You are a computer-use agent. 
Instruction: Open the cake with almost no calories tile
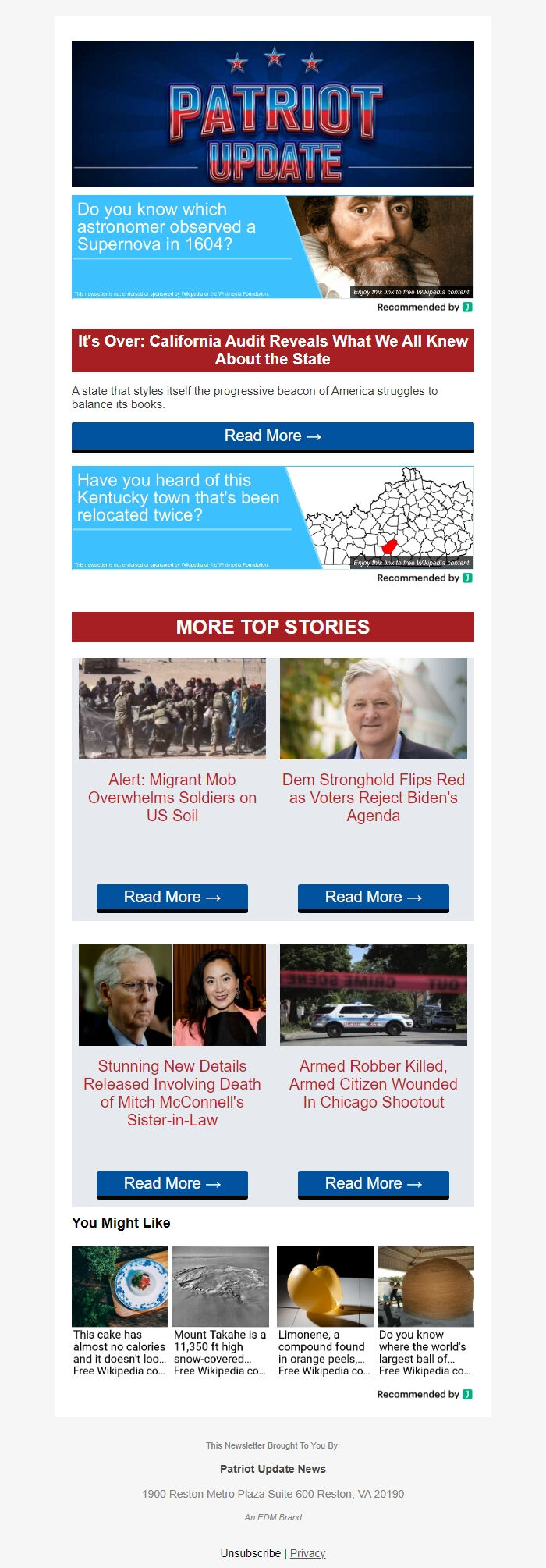[120, 1311]
